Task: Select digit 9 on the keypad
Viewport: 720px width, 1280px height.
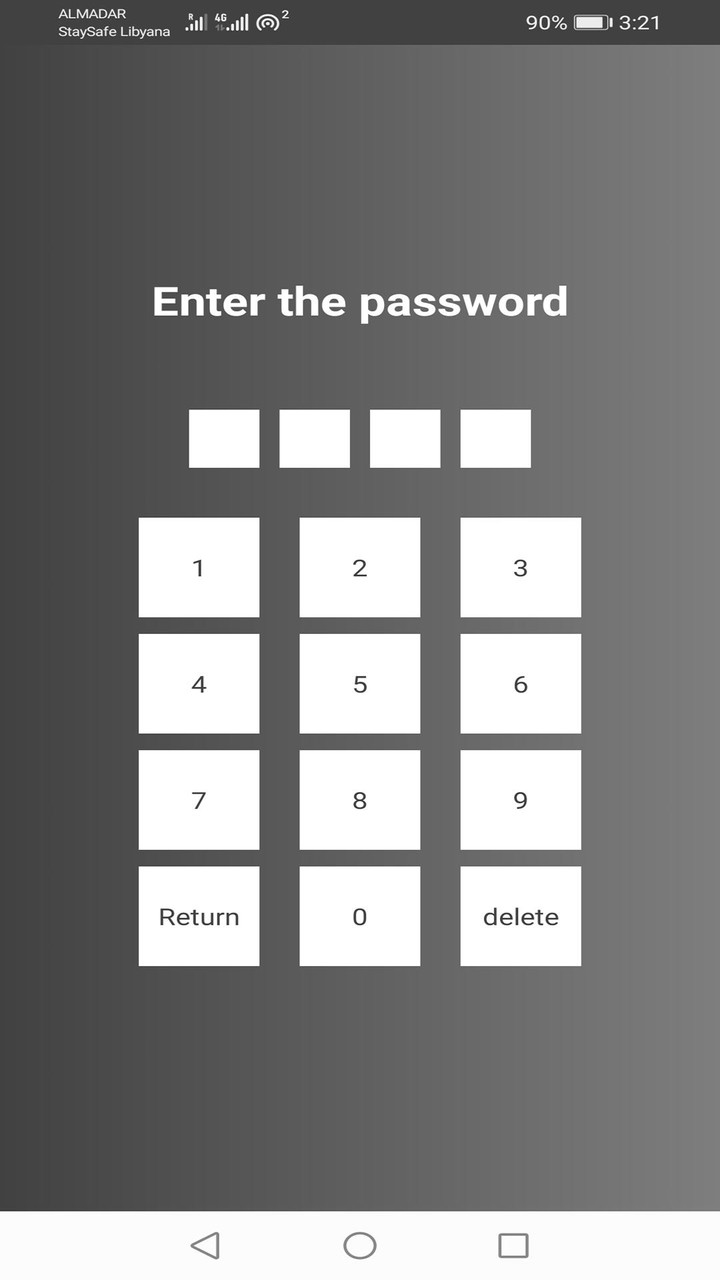Action: 520,799
